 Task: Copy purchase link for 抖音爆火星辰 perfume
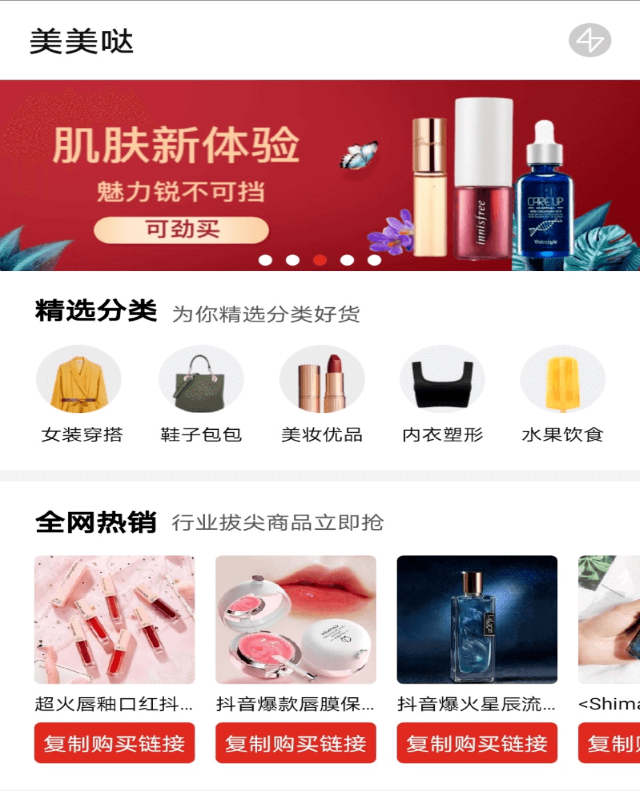pyautogui.click(x=477, y=744)
